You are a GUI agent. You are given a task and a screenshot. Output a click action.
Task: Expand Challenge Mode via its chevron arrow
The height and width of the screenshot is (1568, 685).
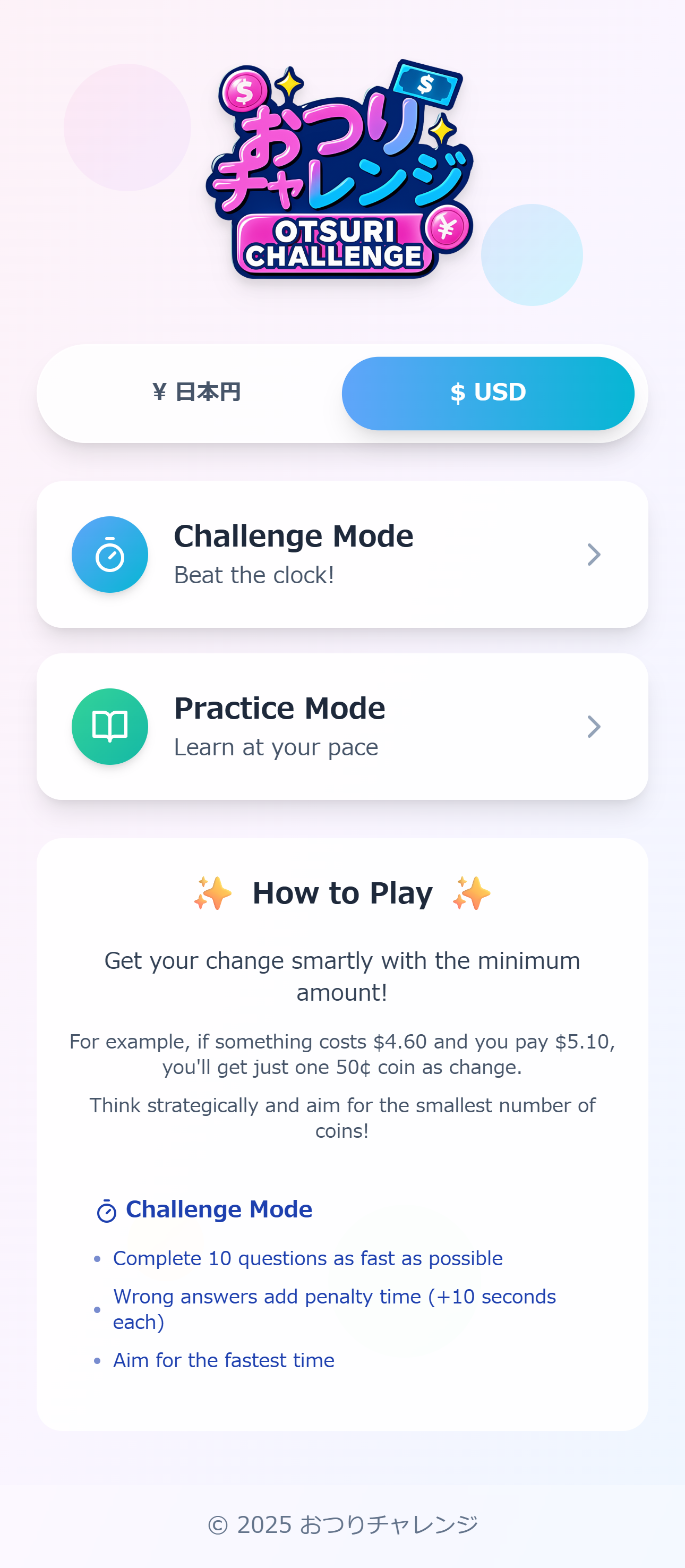[594, 554]
